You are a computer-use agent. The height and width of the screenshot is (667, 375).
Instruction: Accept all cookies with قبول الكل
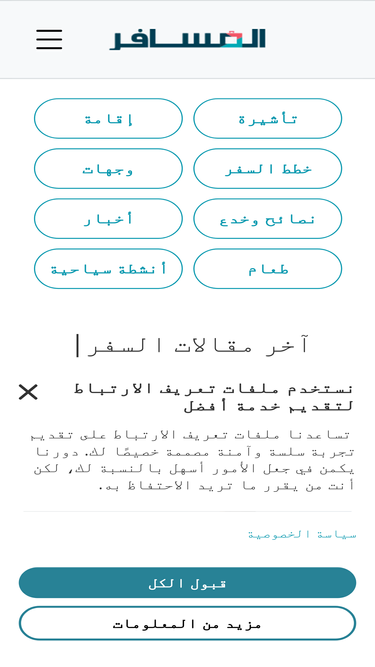(188, 583)
